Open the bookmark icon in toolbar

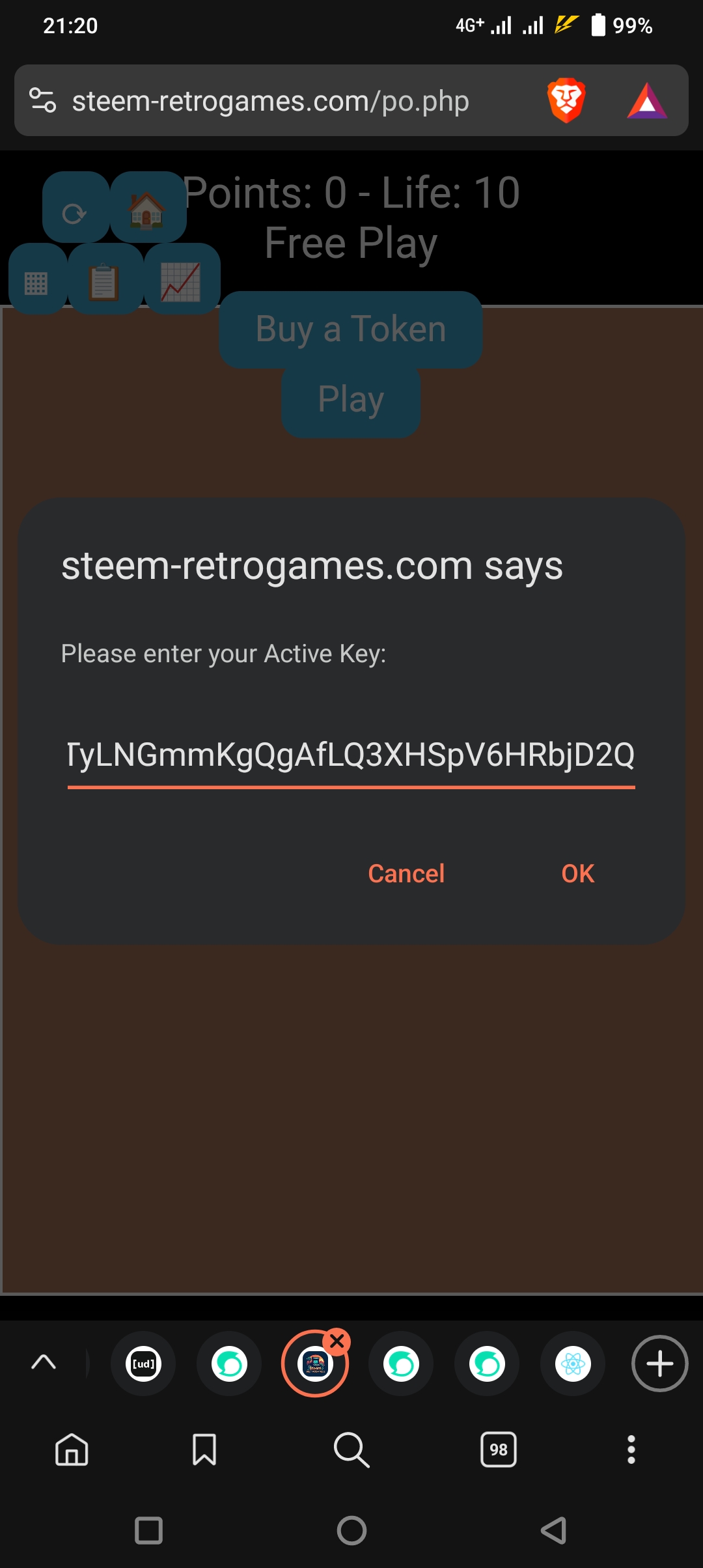click(204, 1449)
